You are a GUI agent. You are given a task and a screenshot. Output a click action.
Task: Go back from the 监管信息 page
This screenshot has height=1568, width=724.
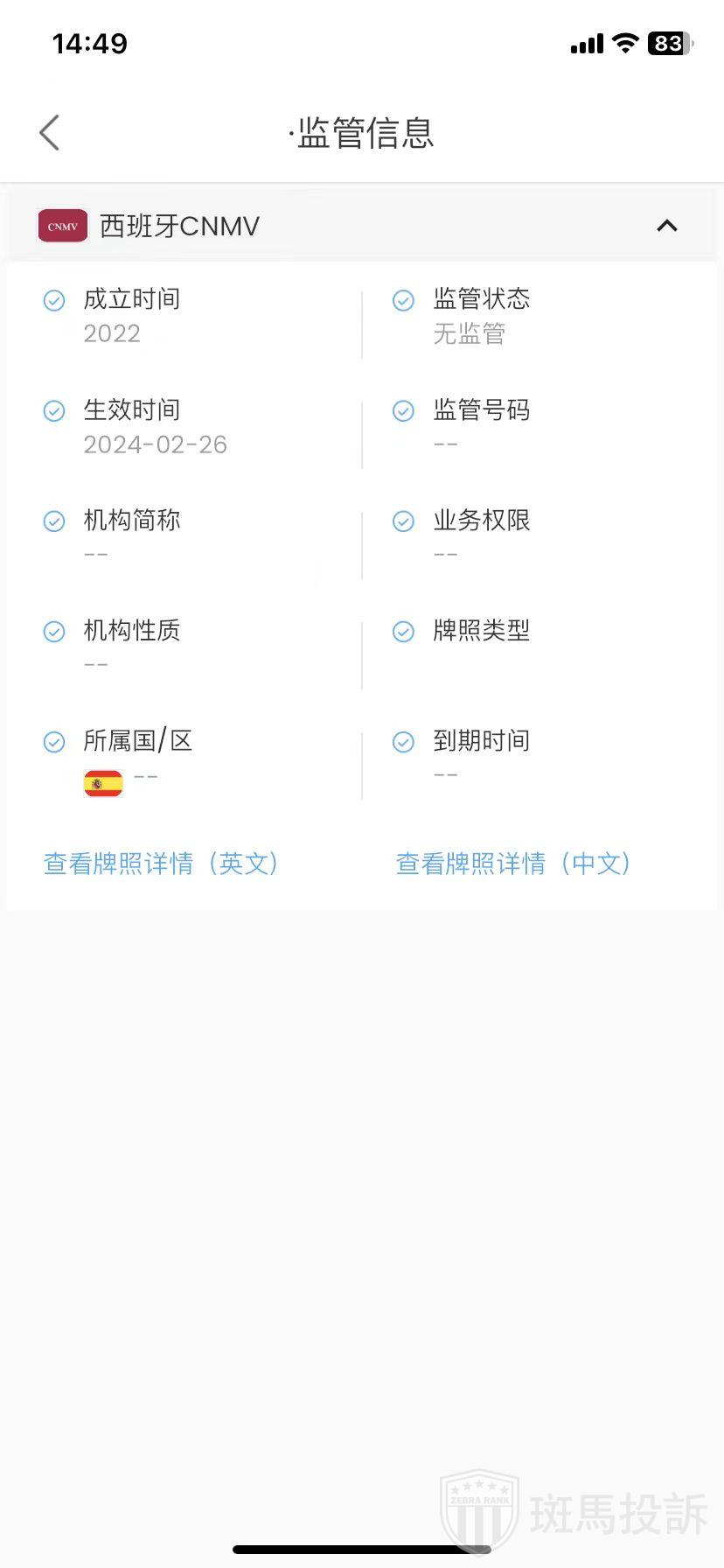[x=50, y=133]
